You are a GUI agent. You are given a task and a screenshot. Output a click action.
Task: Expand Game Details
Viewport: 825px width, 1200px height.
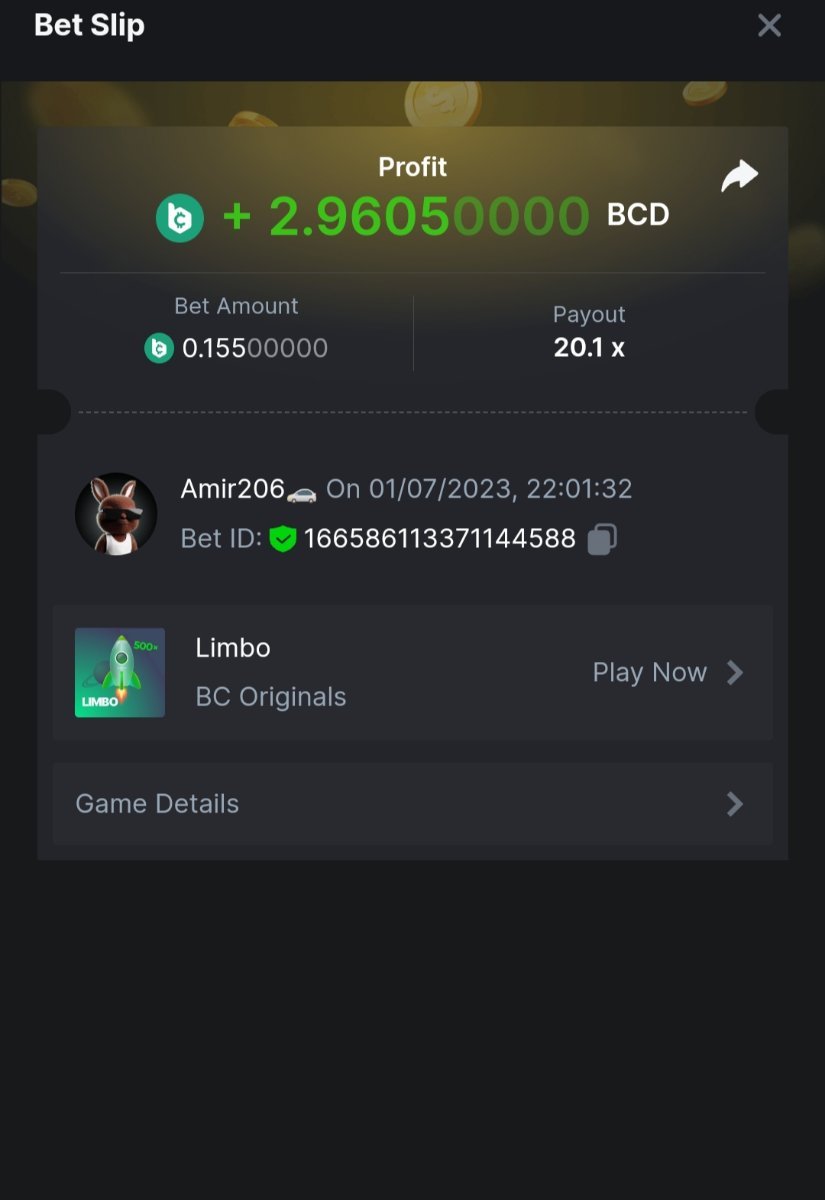coord(412,804)
